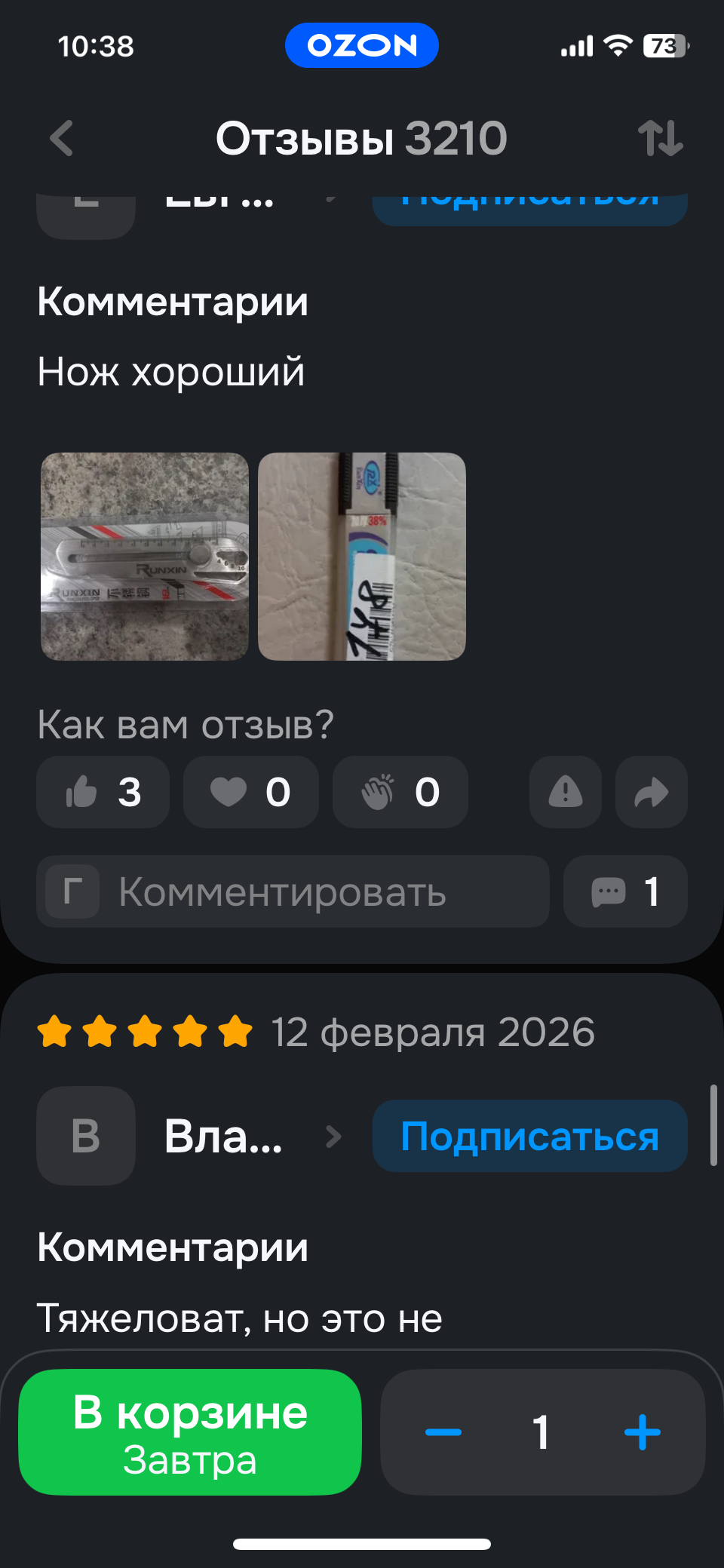
Task: Tap the Комментировать comment field
Action: click(293, 891)
